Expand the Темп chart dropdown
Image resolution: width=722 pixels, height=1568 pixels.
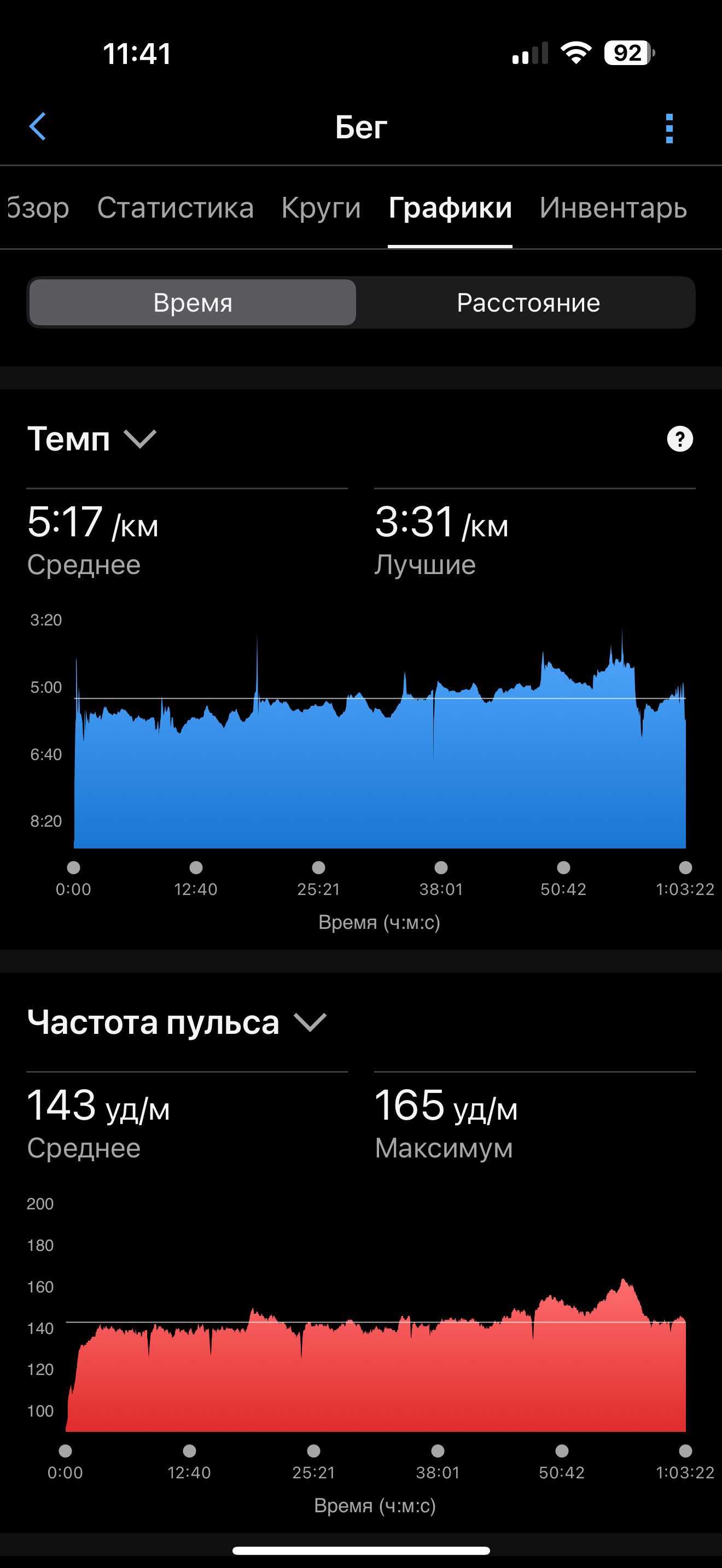point(92,438)
